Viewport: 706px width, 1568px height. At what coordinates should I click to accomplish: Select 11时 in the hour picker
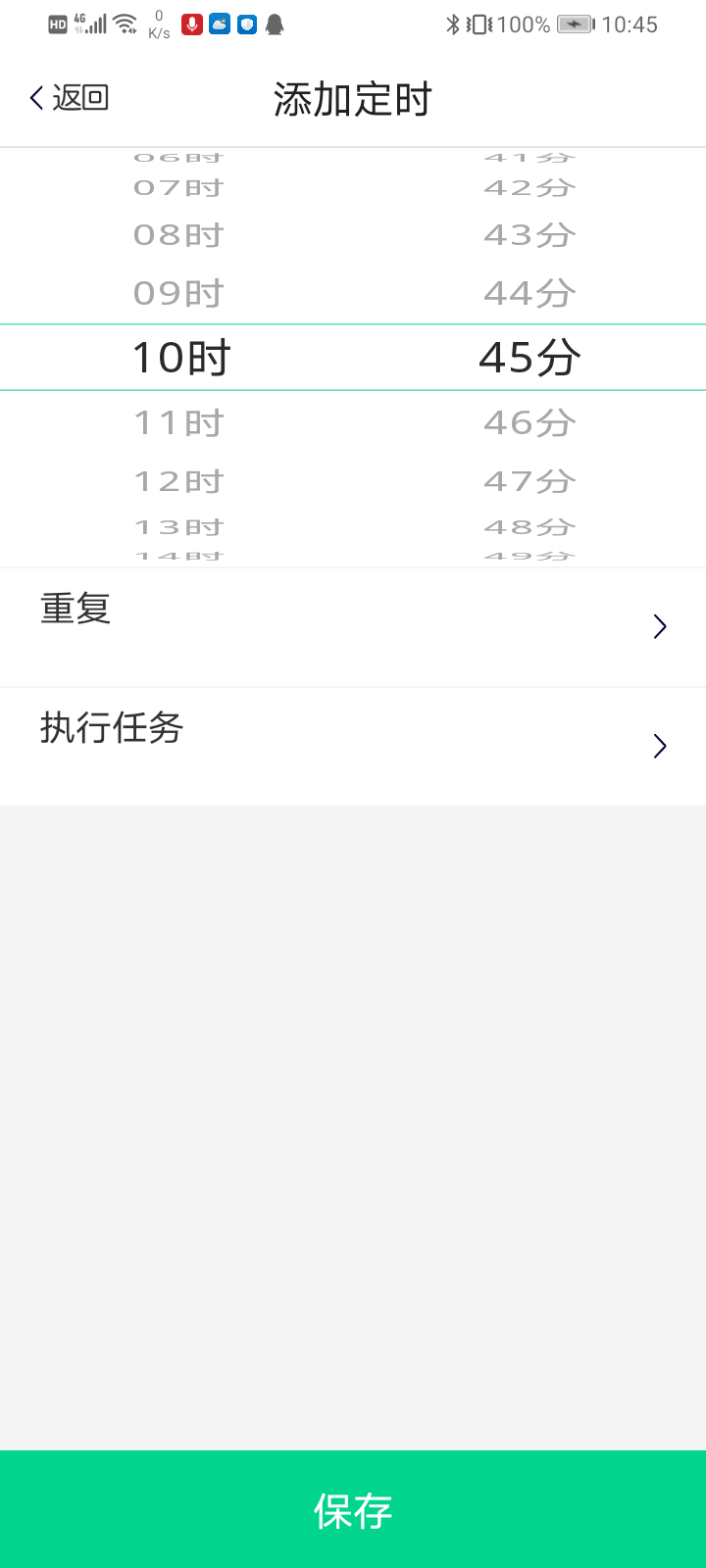click(x=179, y=423)
